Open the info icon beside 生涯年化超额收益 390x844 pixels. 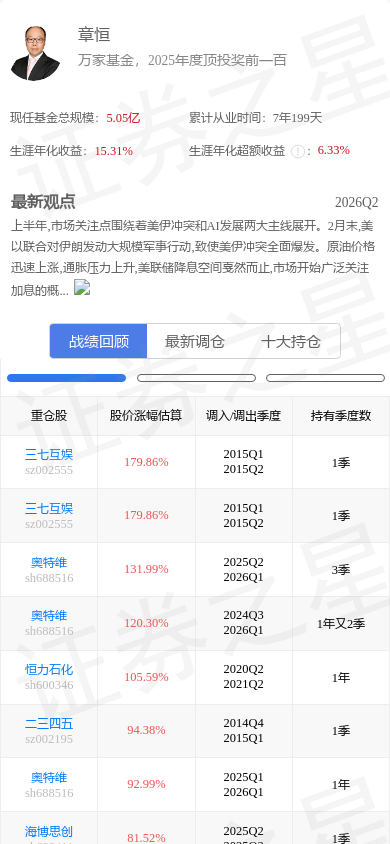297,151
